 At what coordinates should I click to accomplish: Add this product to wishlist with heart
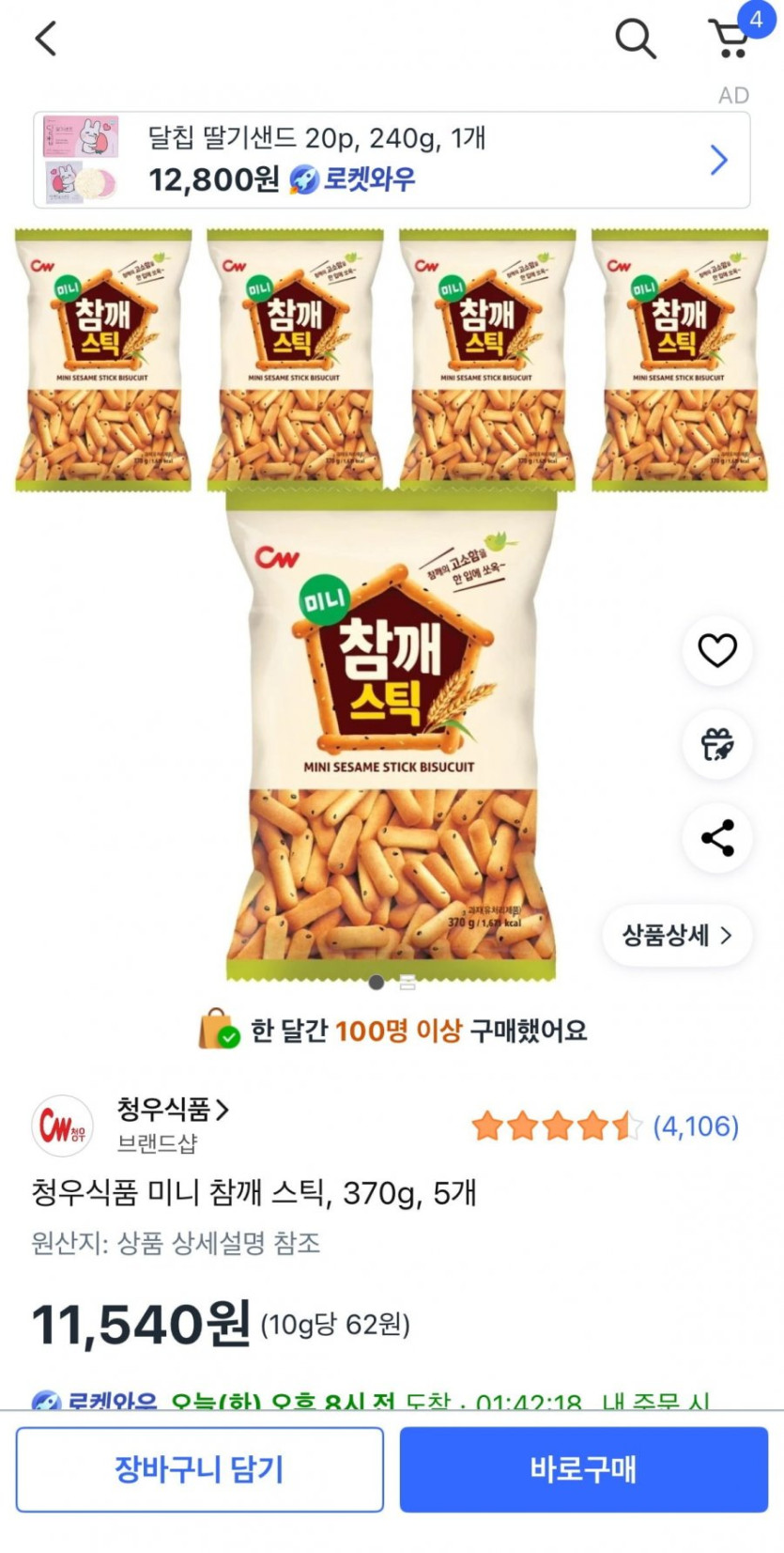717,650
